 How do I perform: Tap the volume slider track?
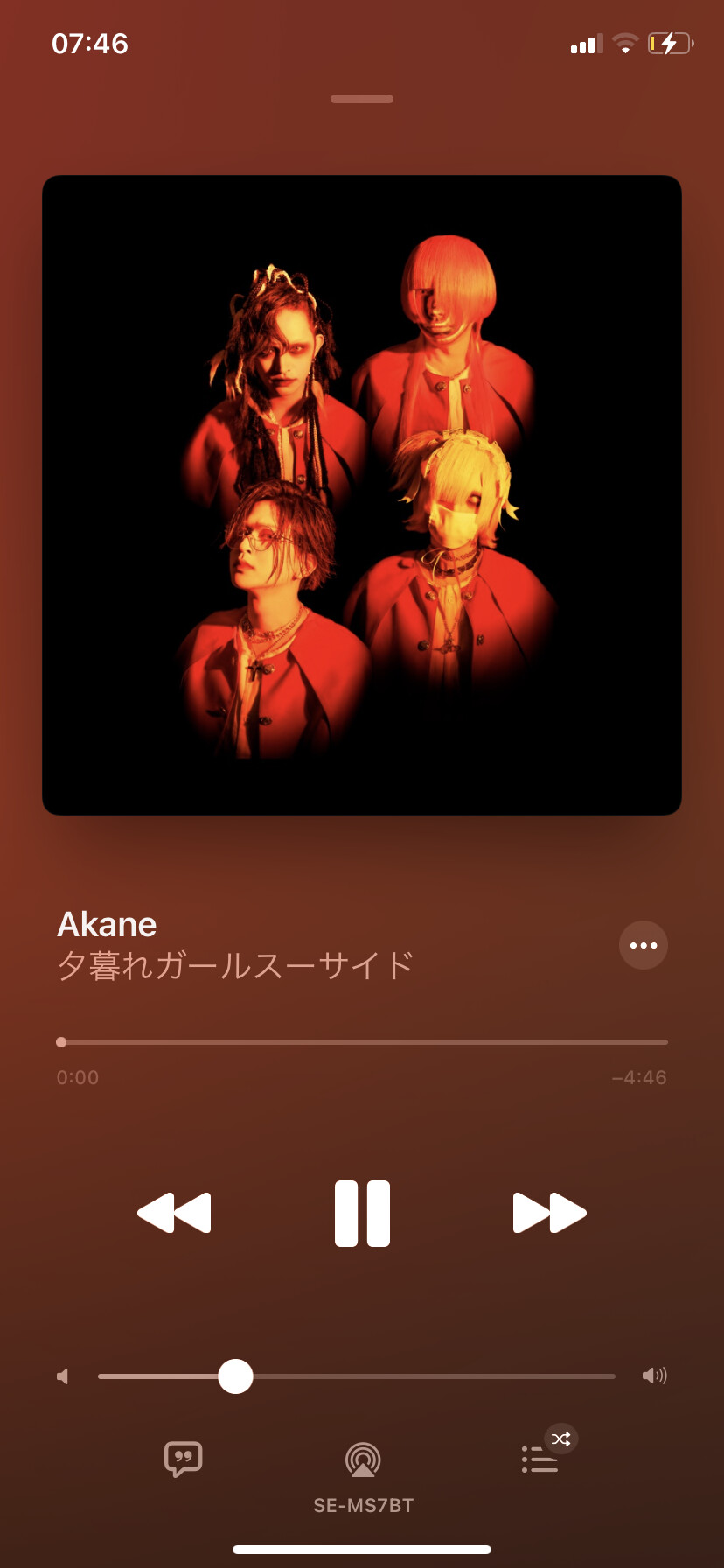point(357,1376)
